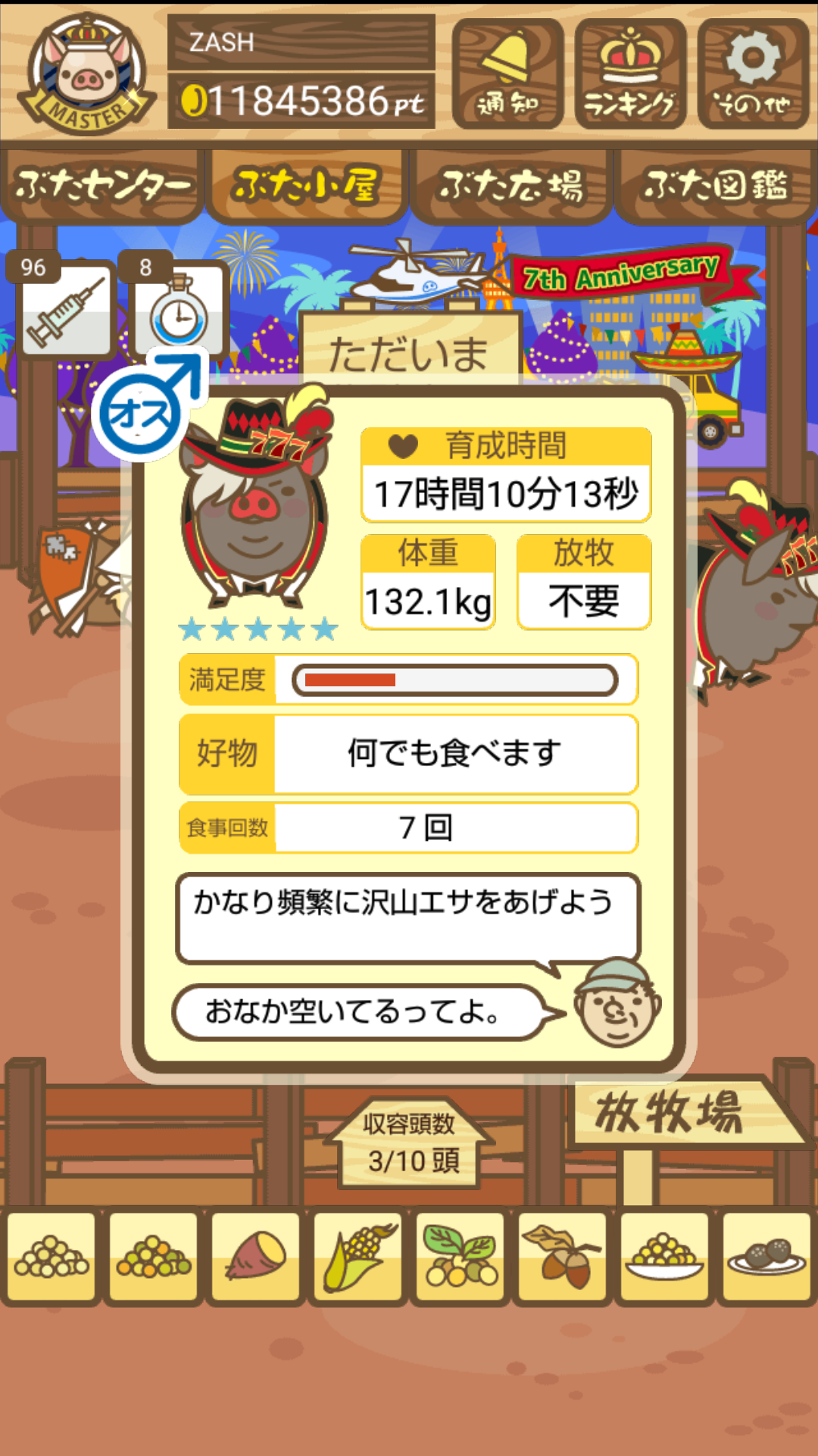Select the sweet potato feed
The image size is (818, 1456).
[256, 1258]
